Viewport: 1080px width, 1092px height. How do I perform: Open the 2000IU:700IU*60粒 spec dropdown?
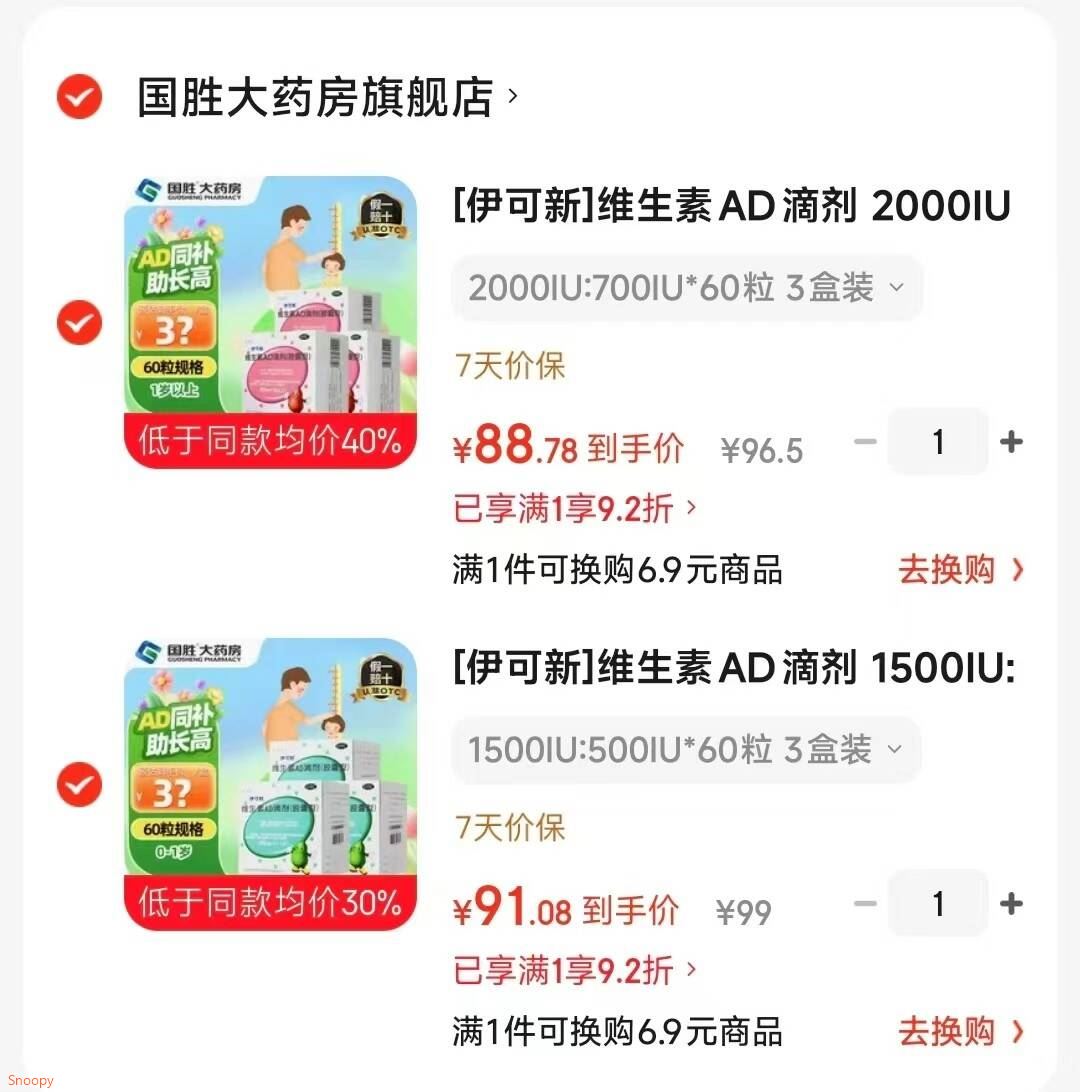click(686, 287)
